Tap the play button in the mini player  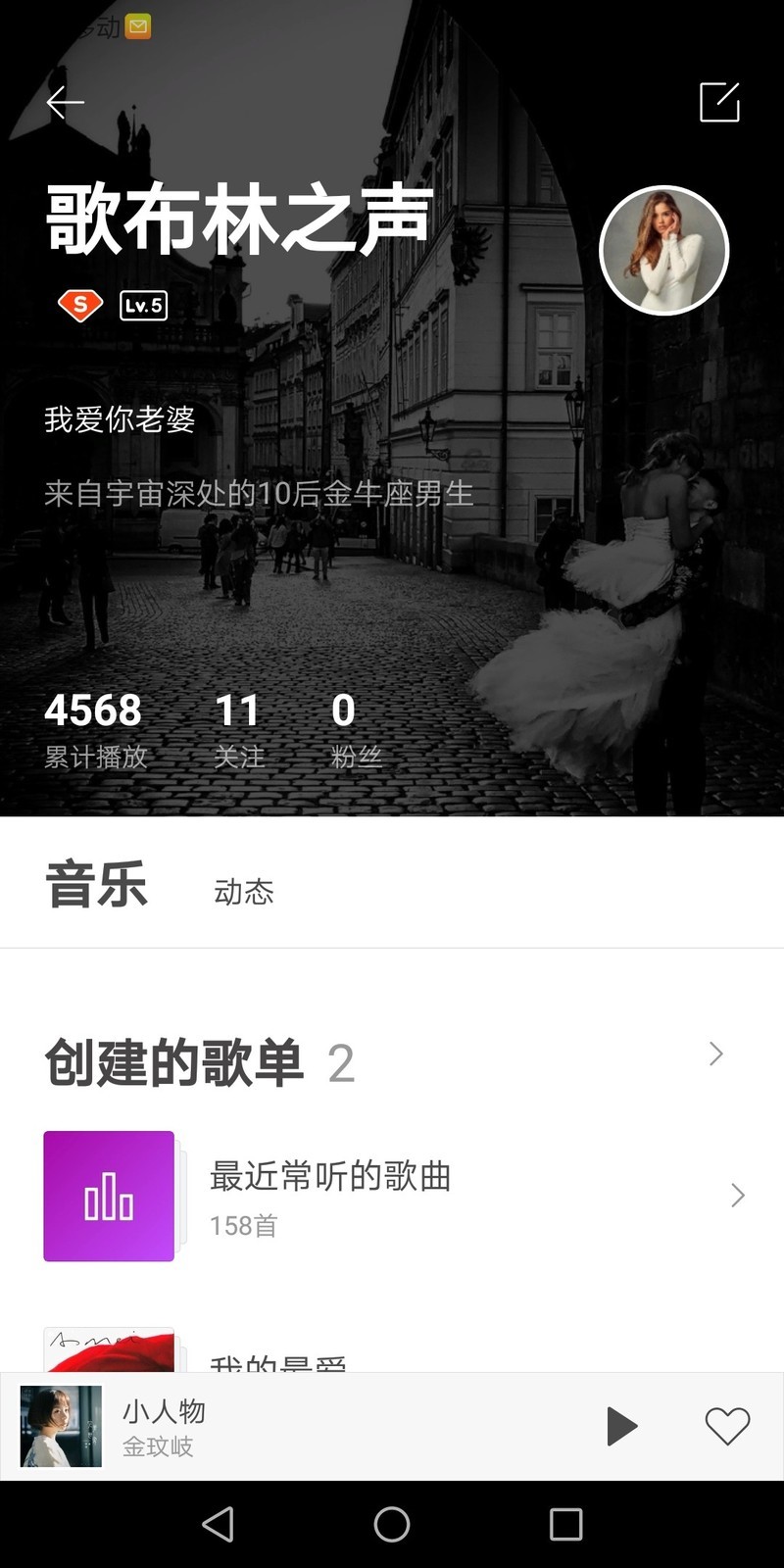pyautogui.click(x=623, y=1426)
